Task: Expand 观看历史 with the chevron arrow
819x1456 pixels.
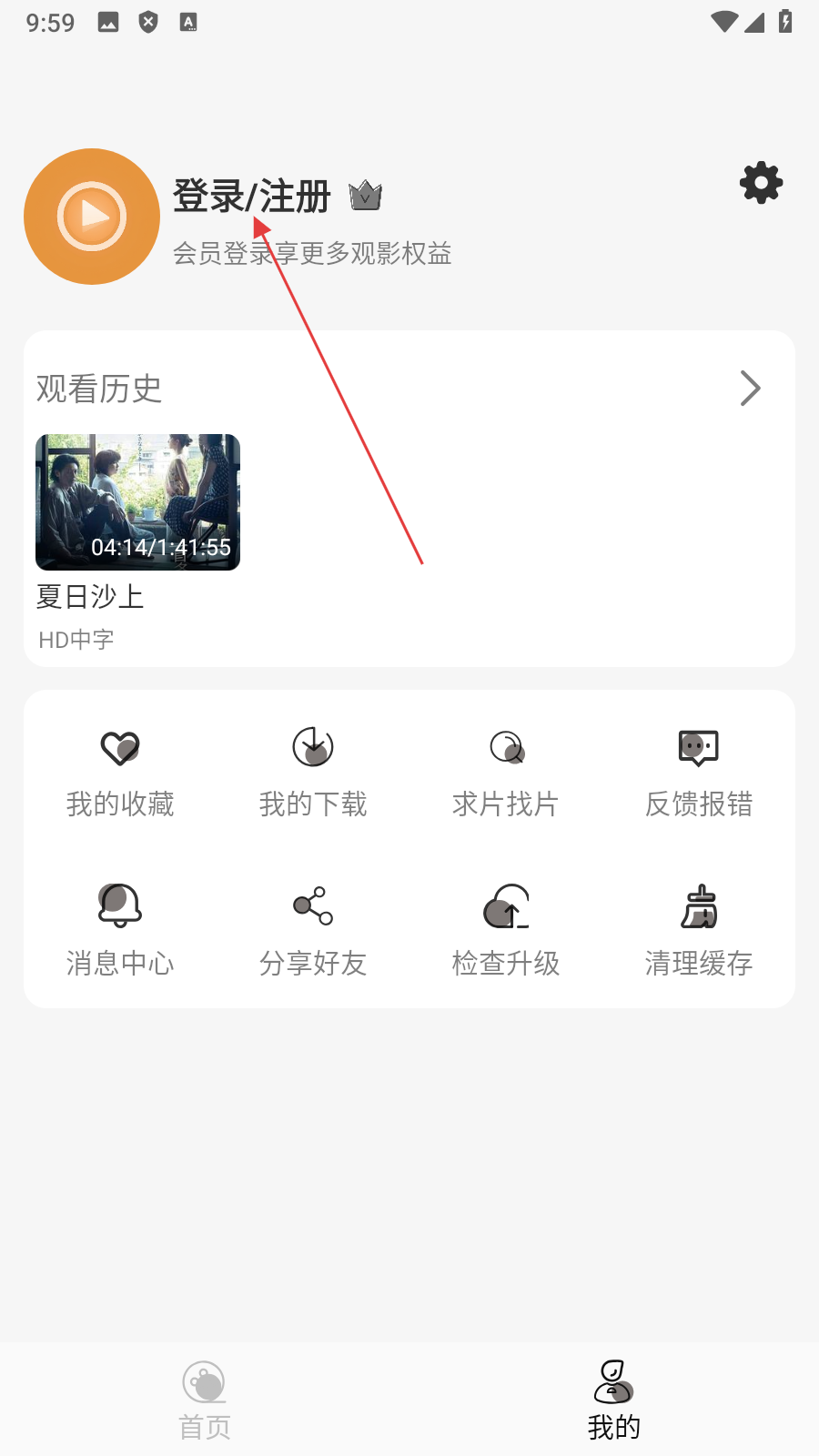Action: (x=750, y=389)
